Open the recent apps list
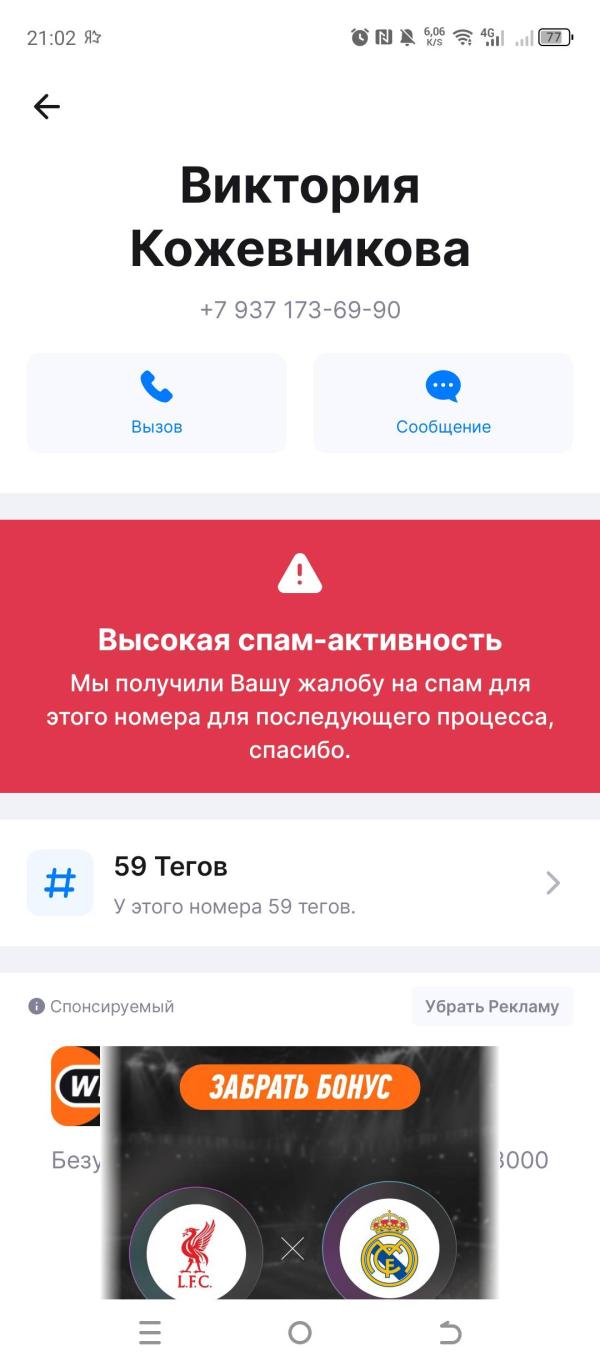Viewport: 600px width, 1366px height. [x=150, y=1332]
